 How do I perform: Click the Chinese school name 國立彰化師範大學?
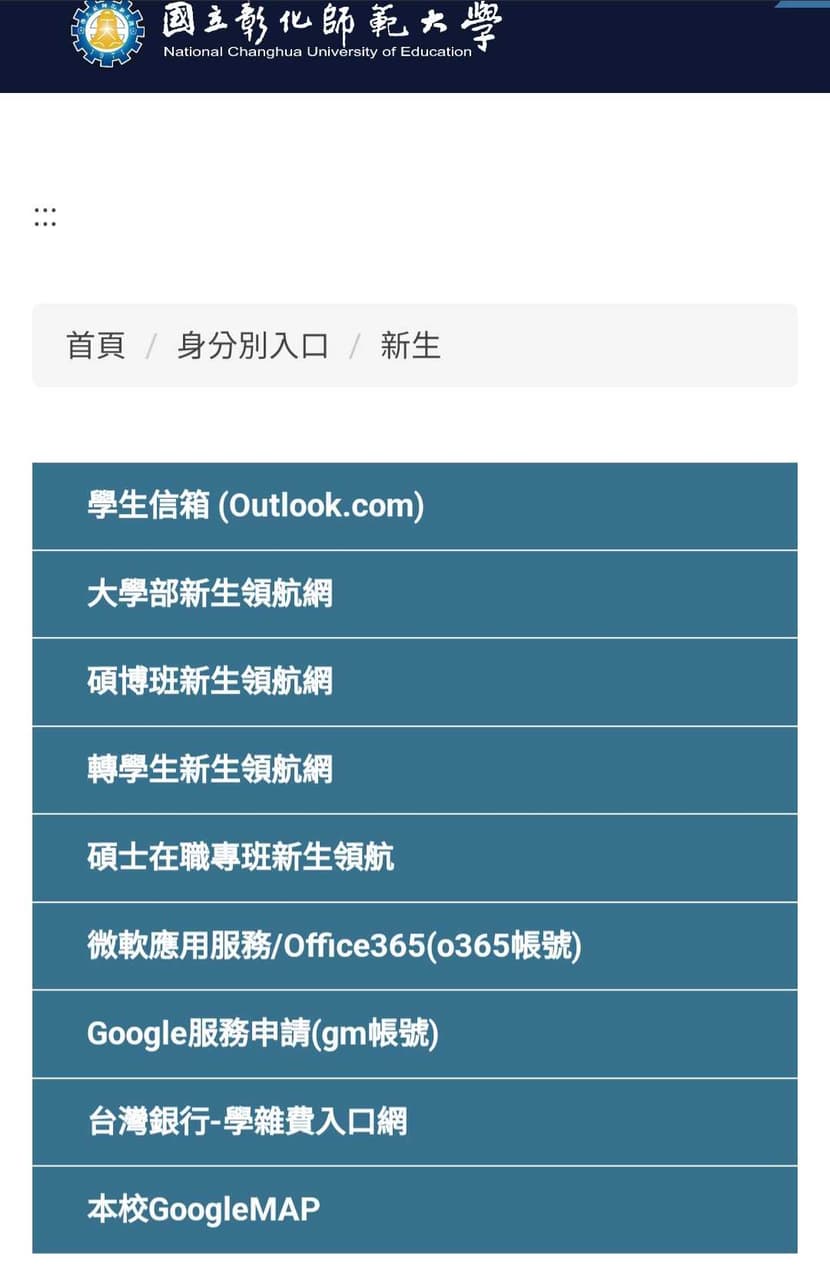pos(330,27)
